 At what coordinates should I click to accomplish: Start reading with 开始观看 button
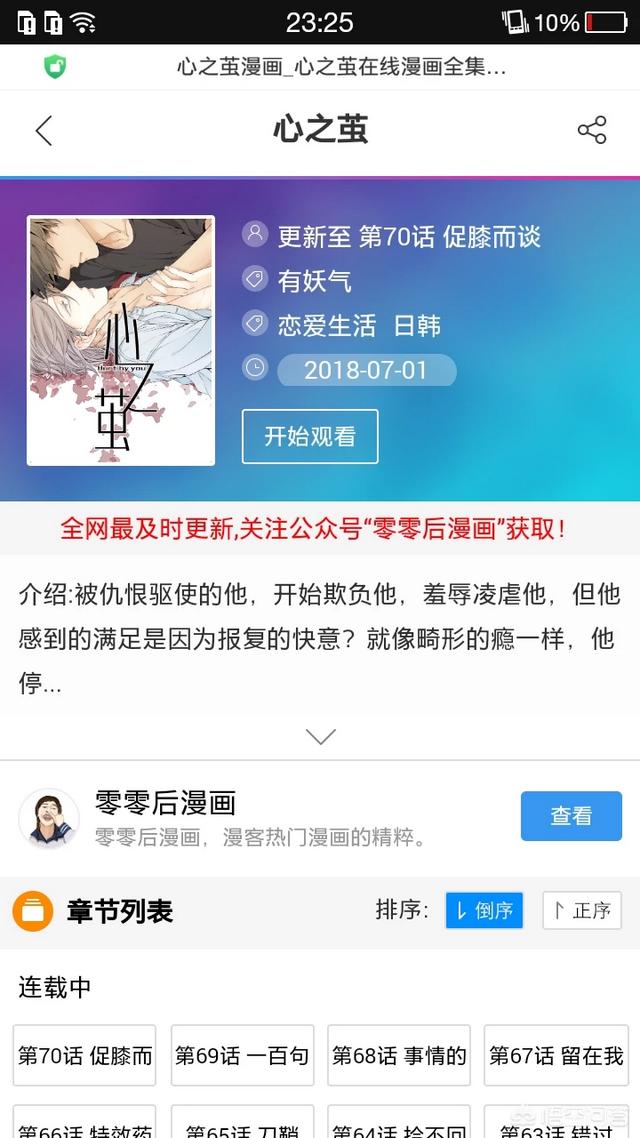tap(310, 436)
